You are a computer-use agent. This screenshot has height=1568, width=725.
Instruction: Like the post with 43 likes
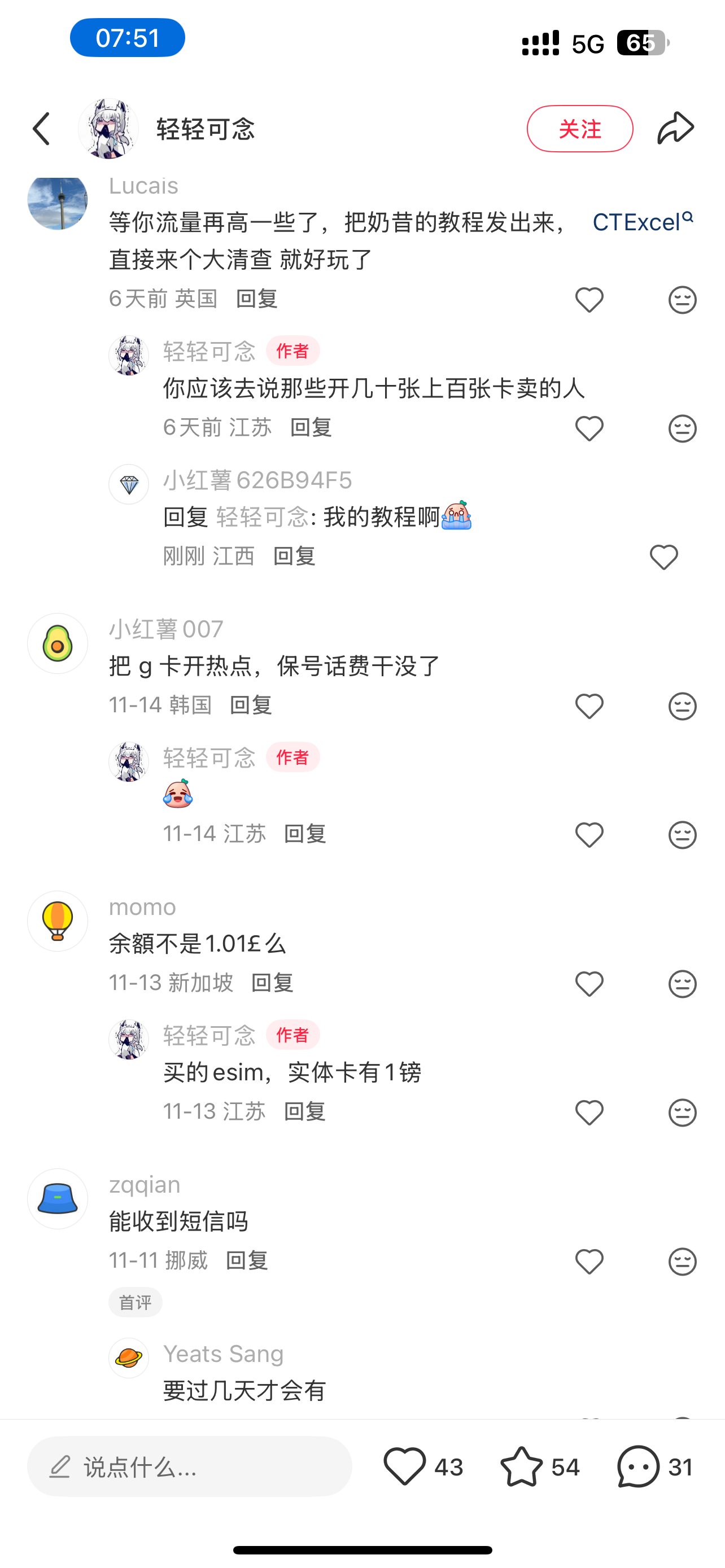(405, 1467)
